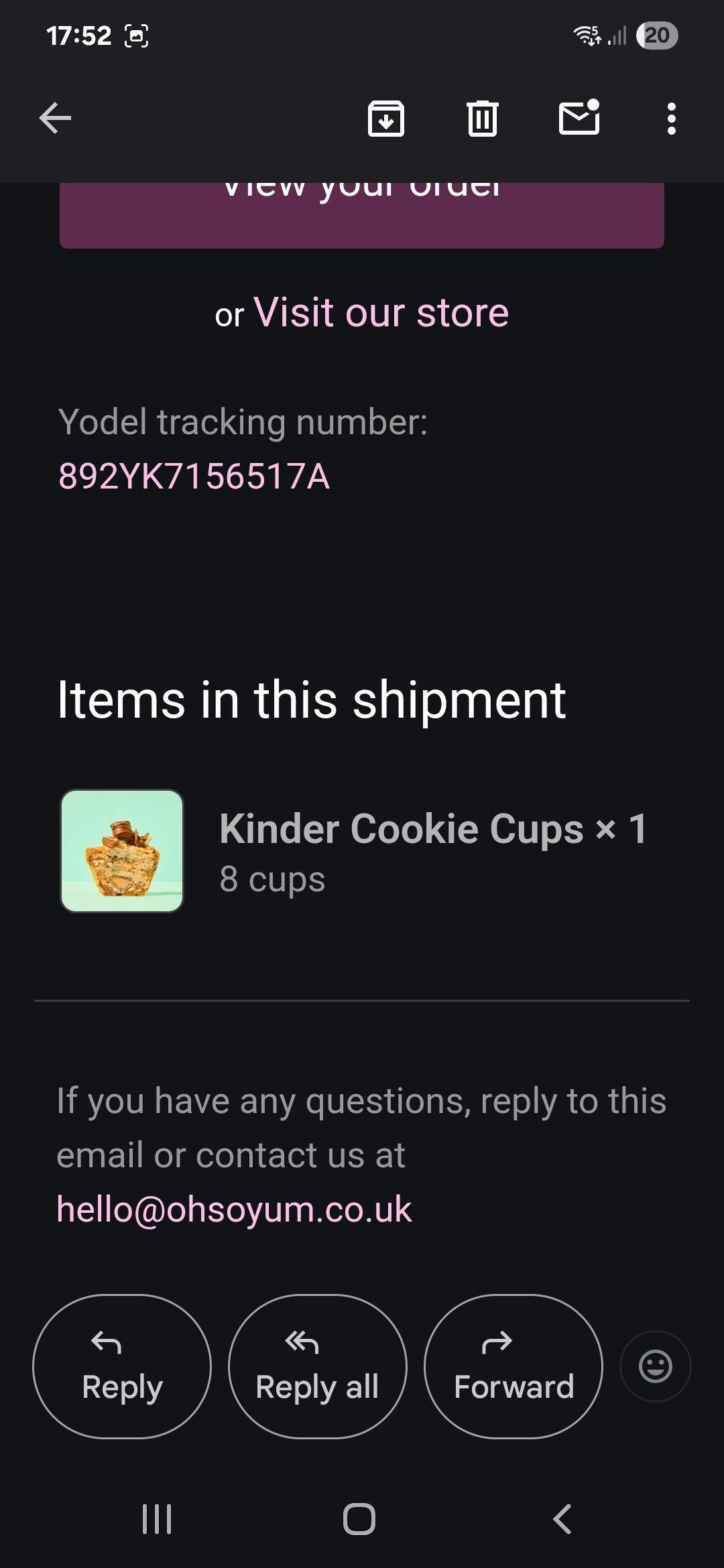Reply to this email
724x1568 pixels.
point(122,1366)
